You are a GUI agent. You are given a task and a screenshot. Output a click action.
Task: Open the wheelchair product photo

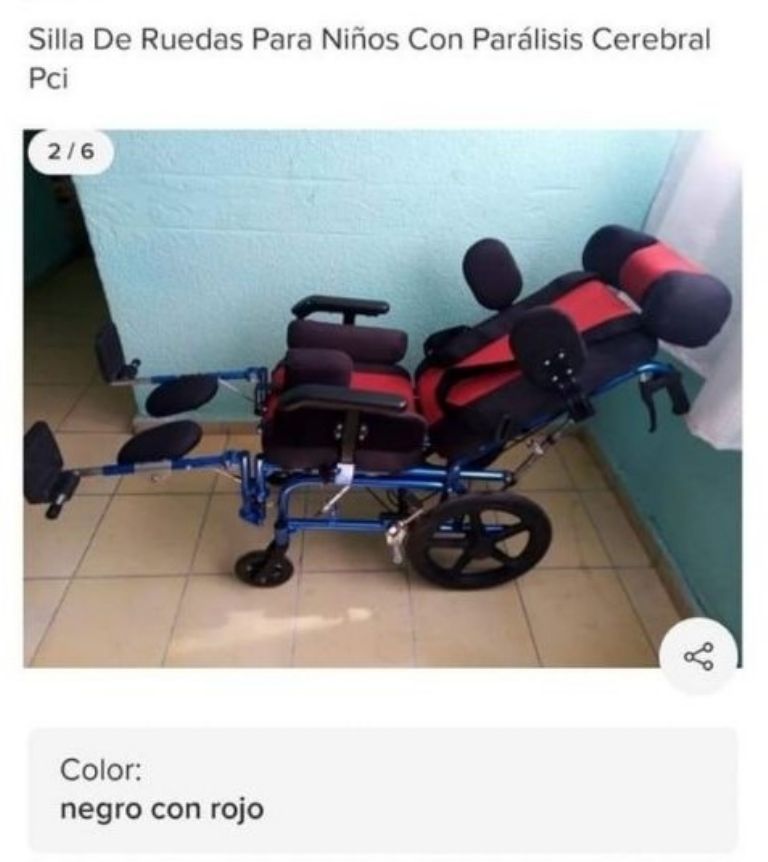[x=383, y=400]
